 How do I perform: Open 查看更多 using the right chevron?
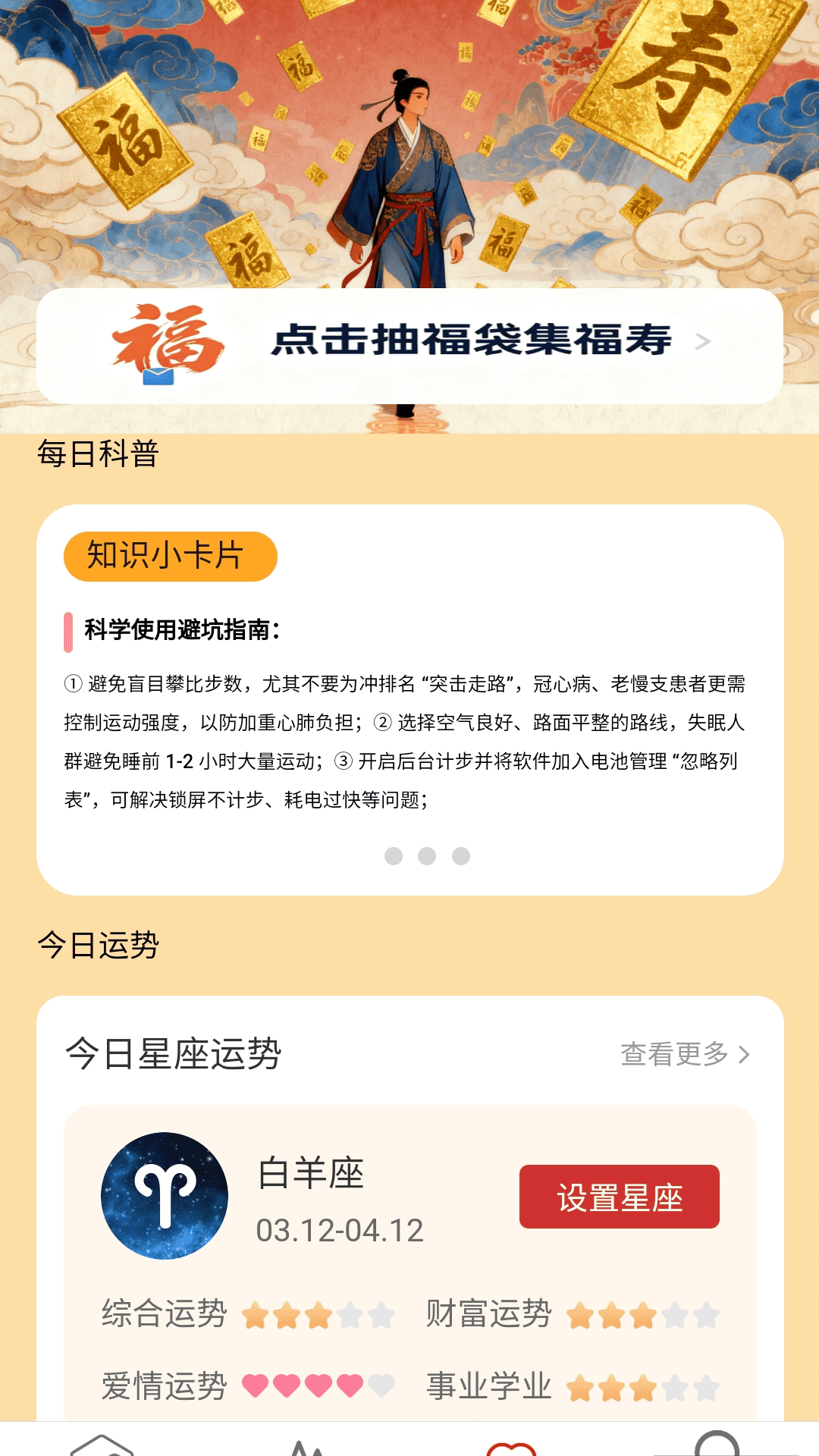[745, 1052]
